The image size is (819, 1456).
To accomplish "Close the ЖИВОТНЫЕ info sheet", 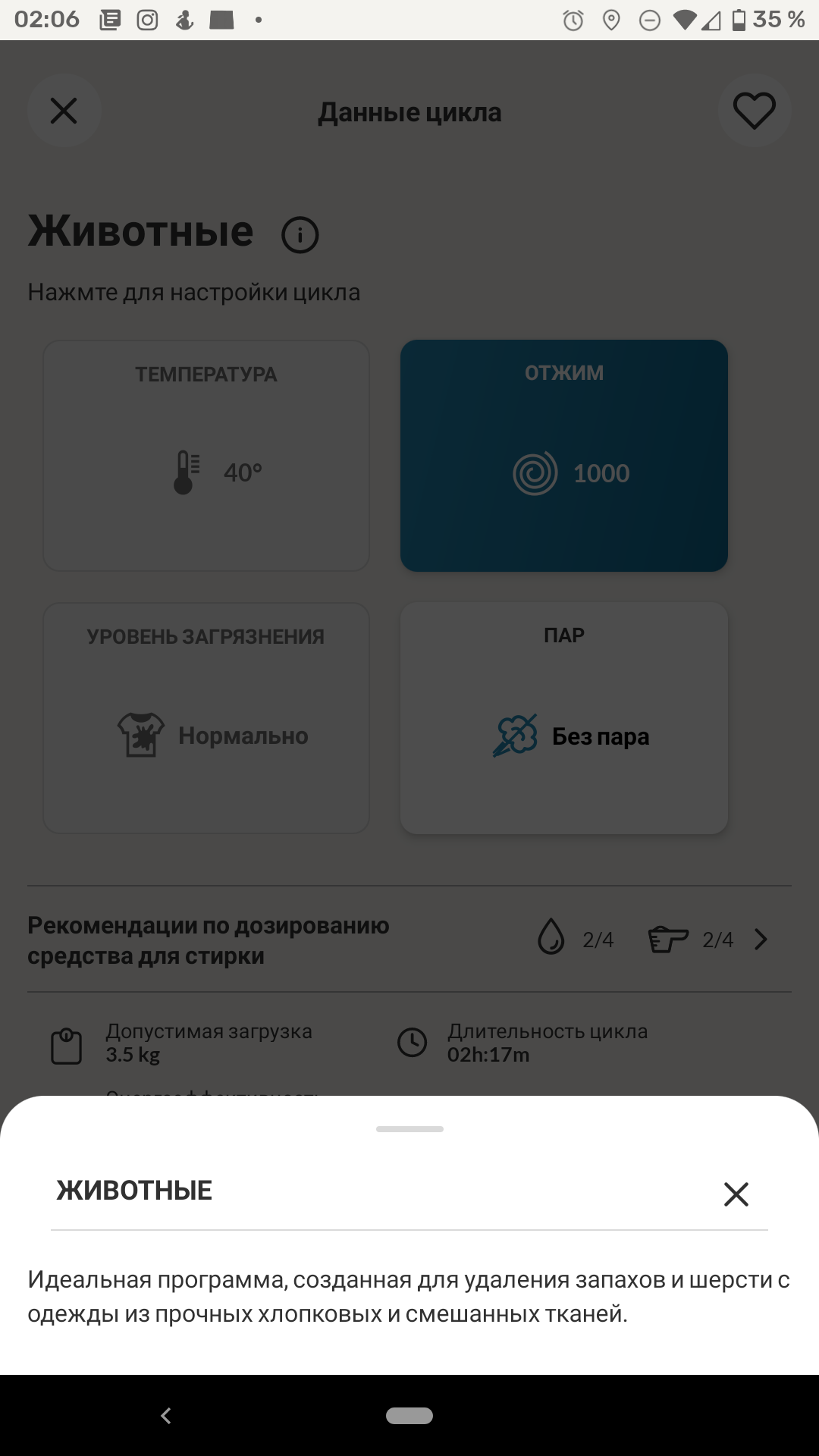I will pyautogui.click(x=736, y=1194).
